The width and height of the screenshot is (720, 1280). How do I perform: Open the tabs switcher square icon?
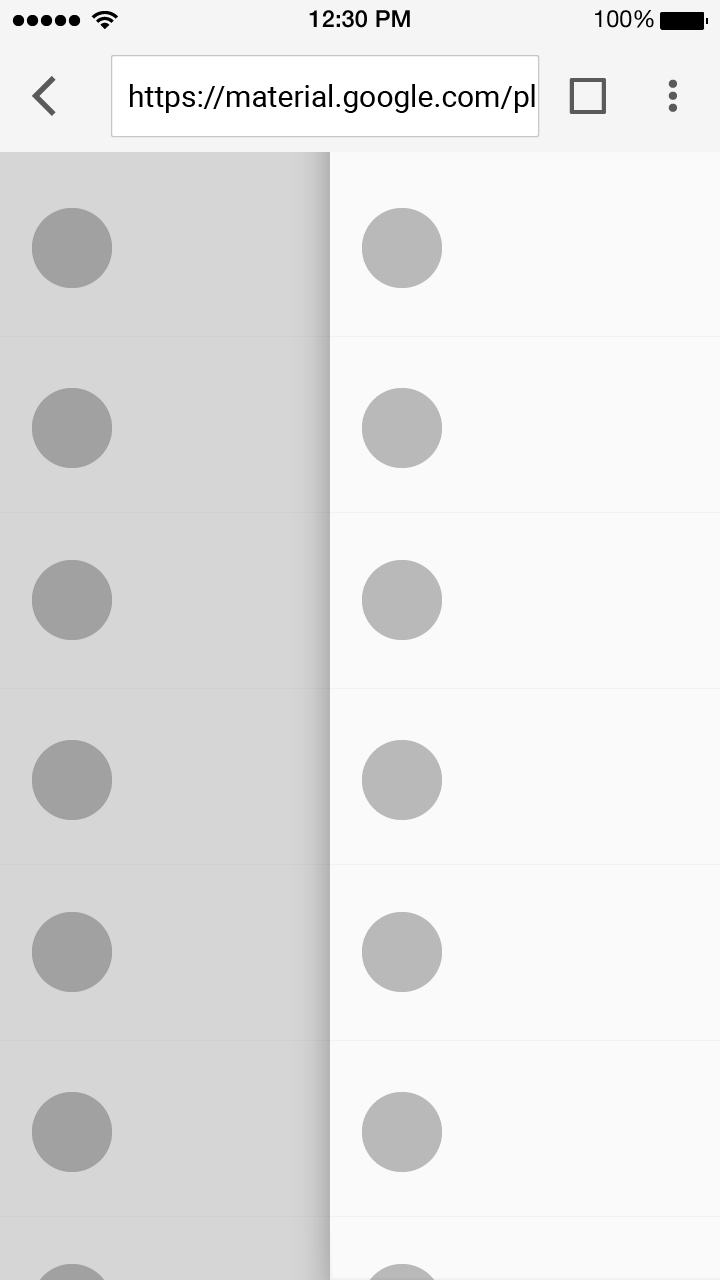click(x=588, y=96)
